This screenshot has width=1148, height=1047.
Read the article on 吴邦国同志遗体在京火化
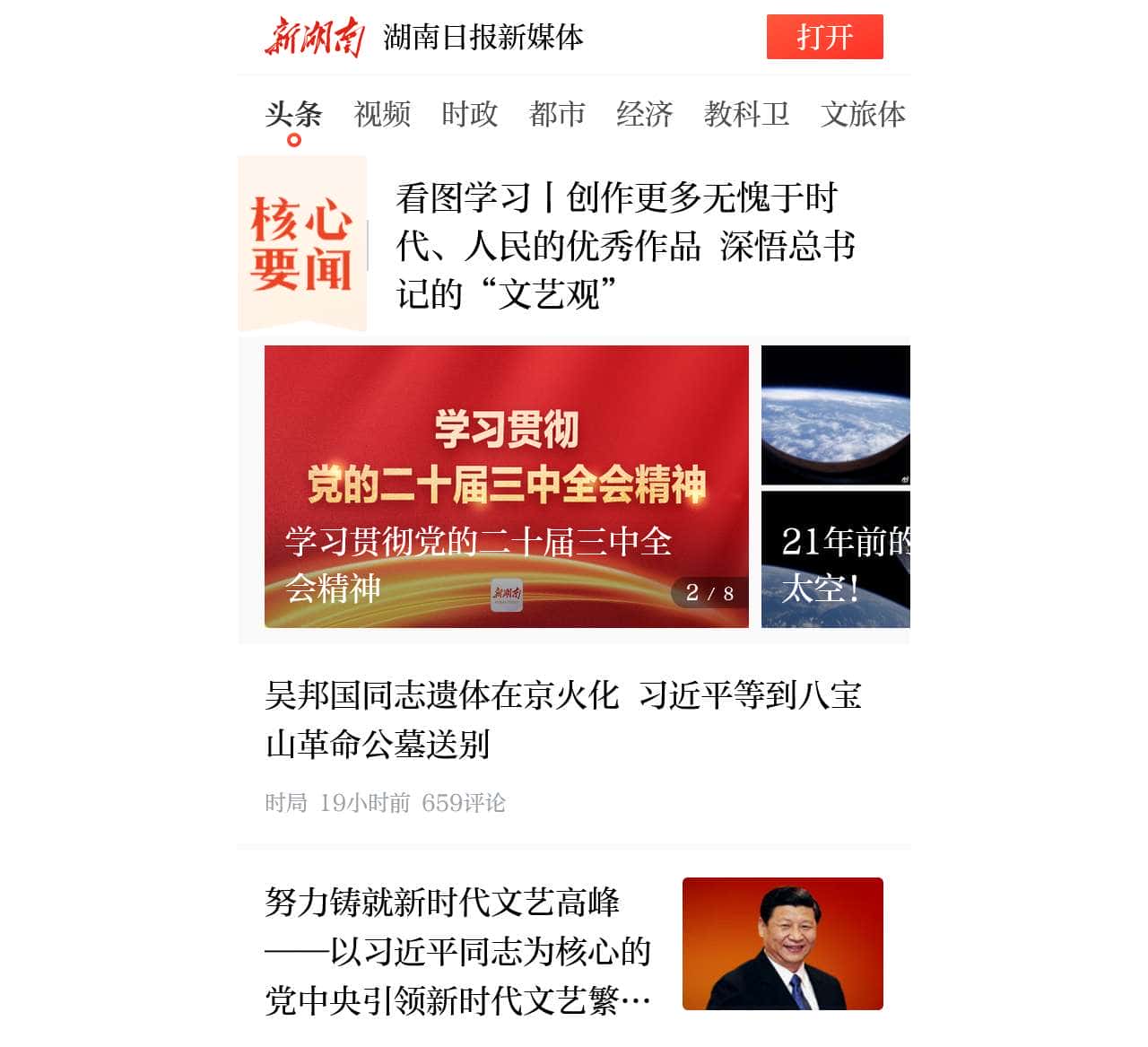562,719
